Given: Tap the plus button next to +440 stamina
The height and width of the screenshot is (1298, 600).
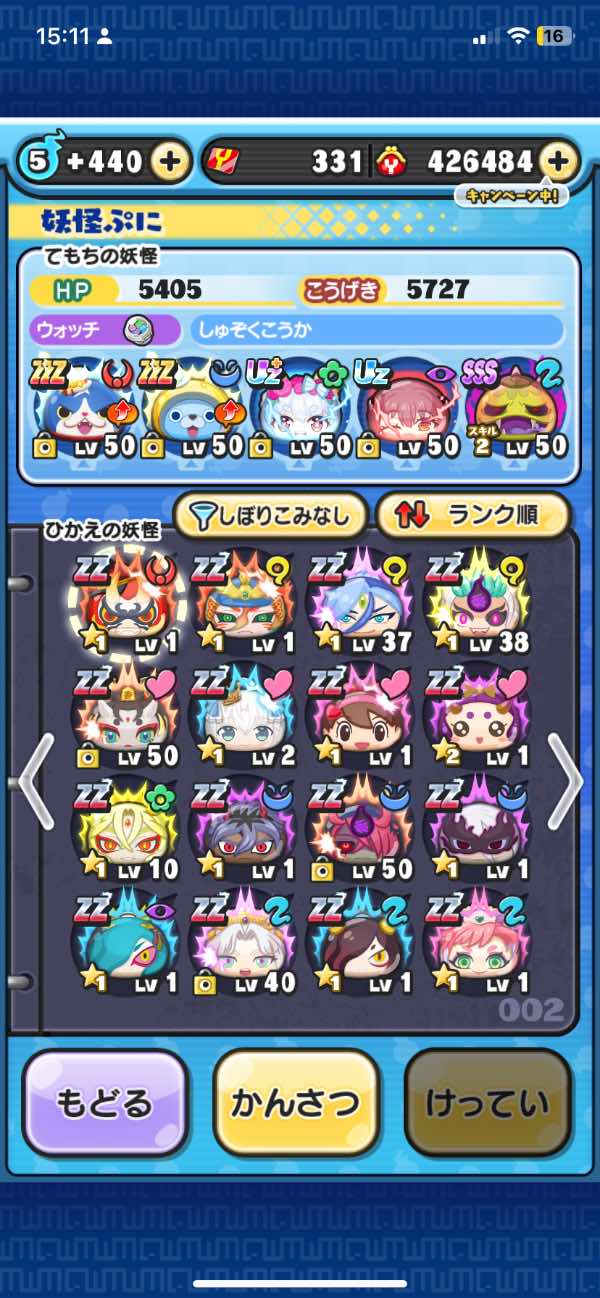Looking at the screenshot, I should coord(170,161).
